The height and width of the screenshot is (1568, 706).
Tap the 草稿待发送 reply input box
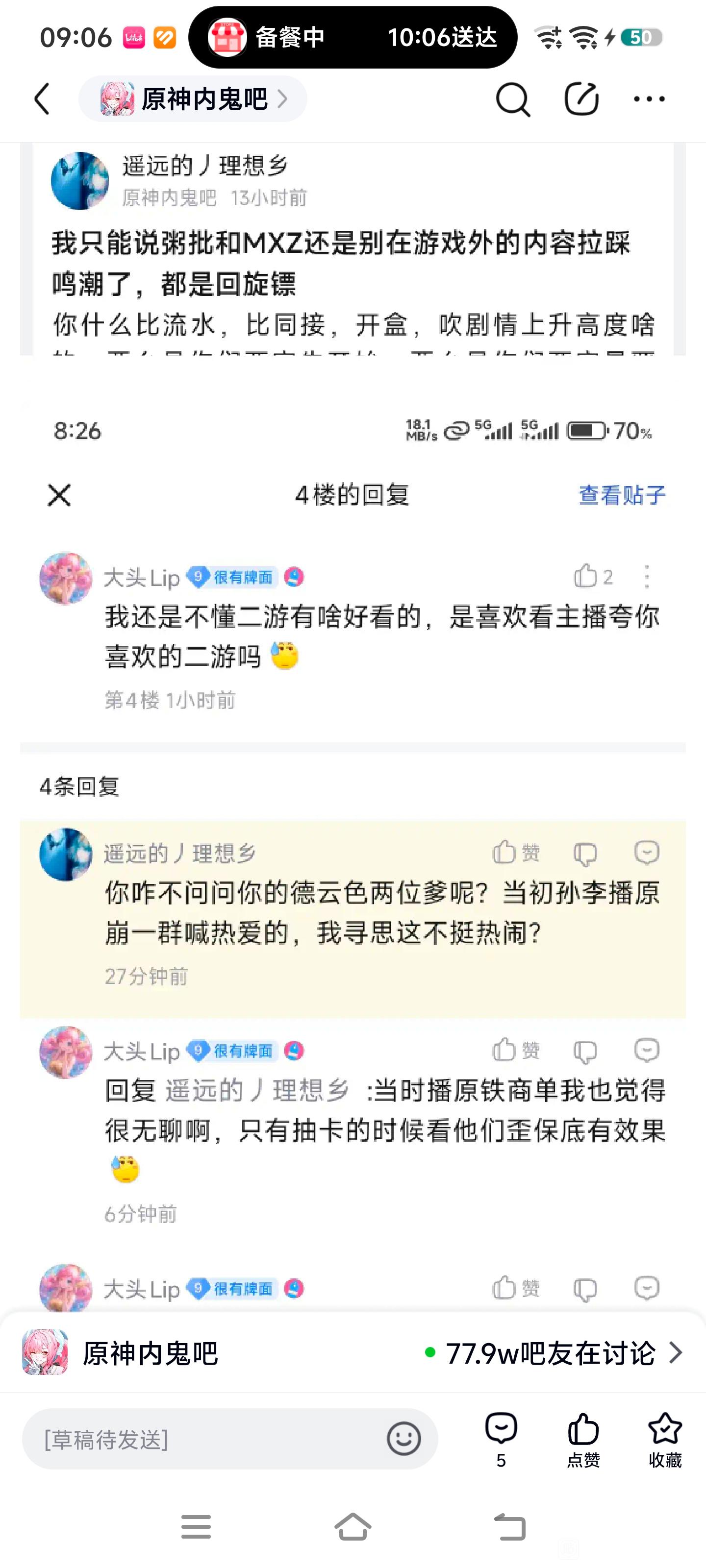point(207,1439)
